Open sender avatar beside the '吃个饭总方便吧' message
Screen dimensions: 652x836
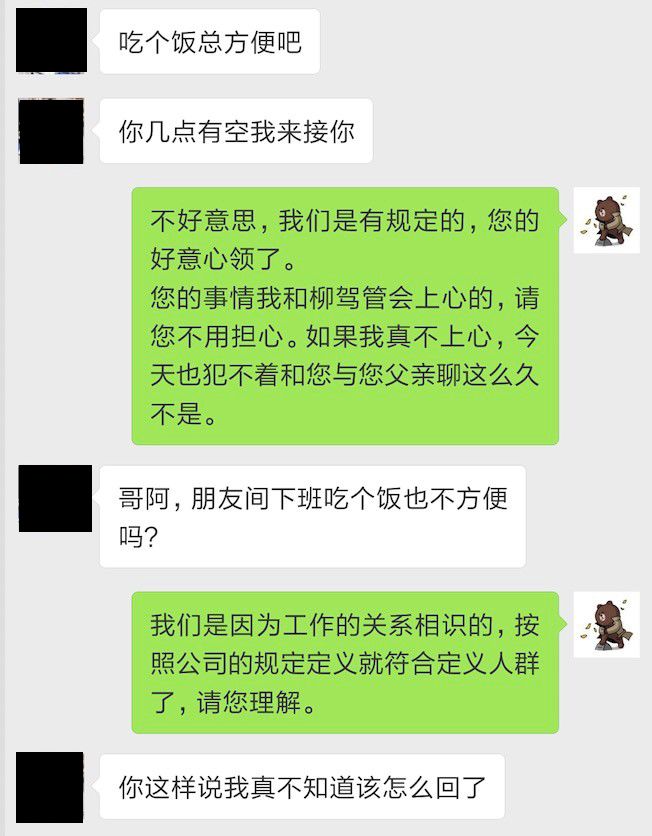[51, 40]
